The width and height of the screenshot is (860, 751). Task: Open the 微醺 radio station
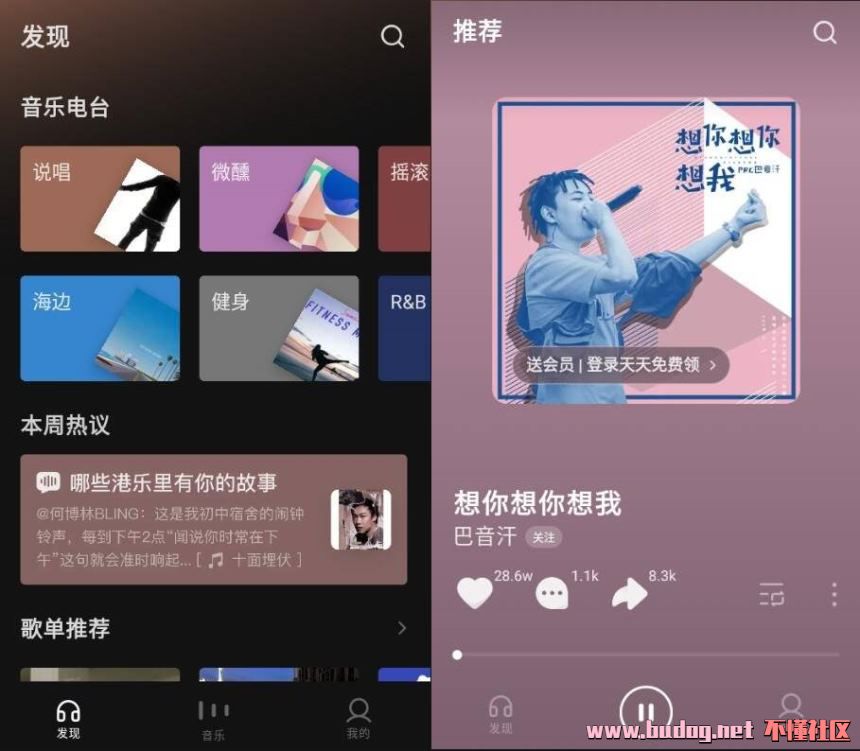click(x=278, y=198)
